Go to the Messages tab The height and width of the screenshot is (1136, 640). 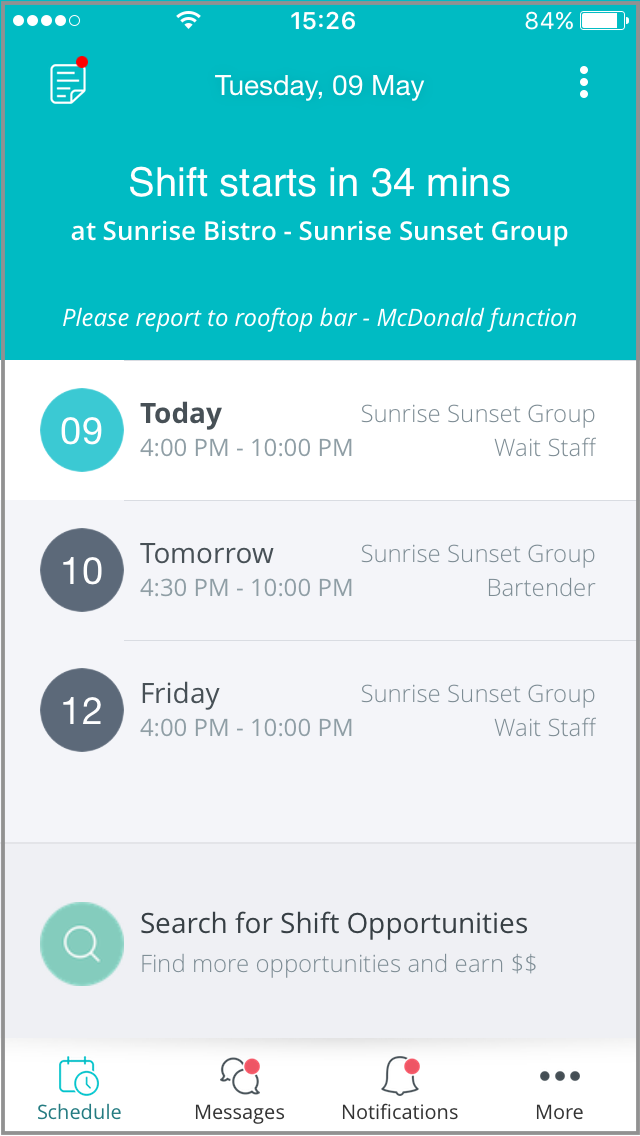tap(240, 1089)
